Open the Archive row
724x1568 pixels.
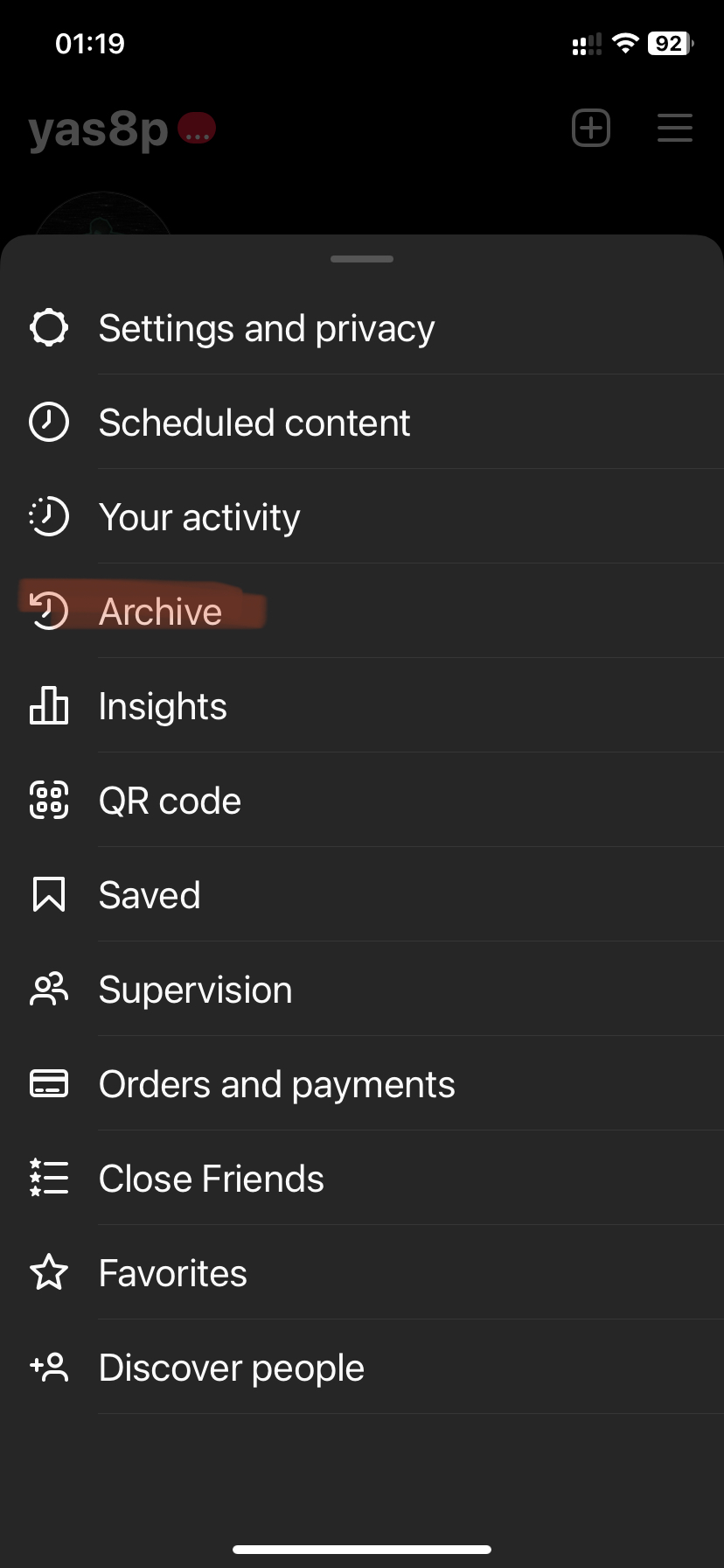click(362, 612)
